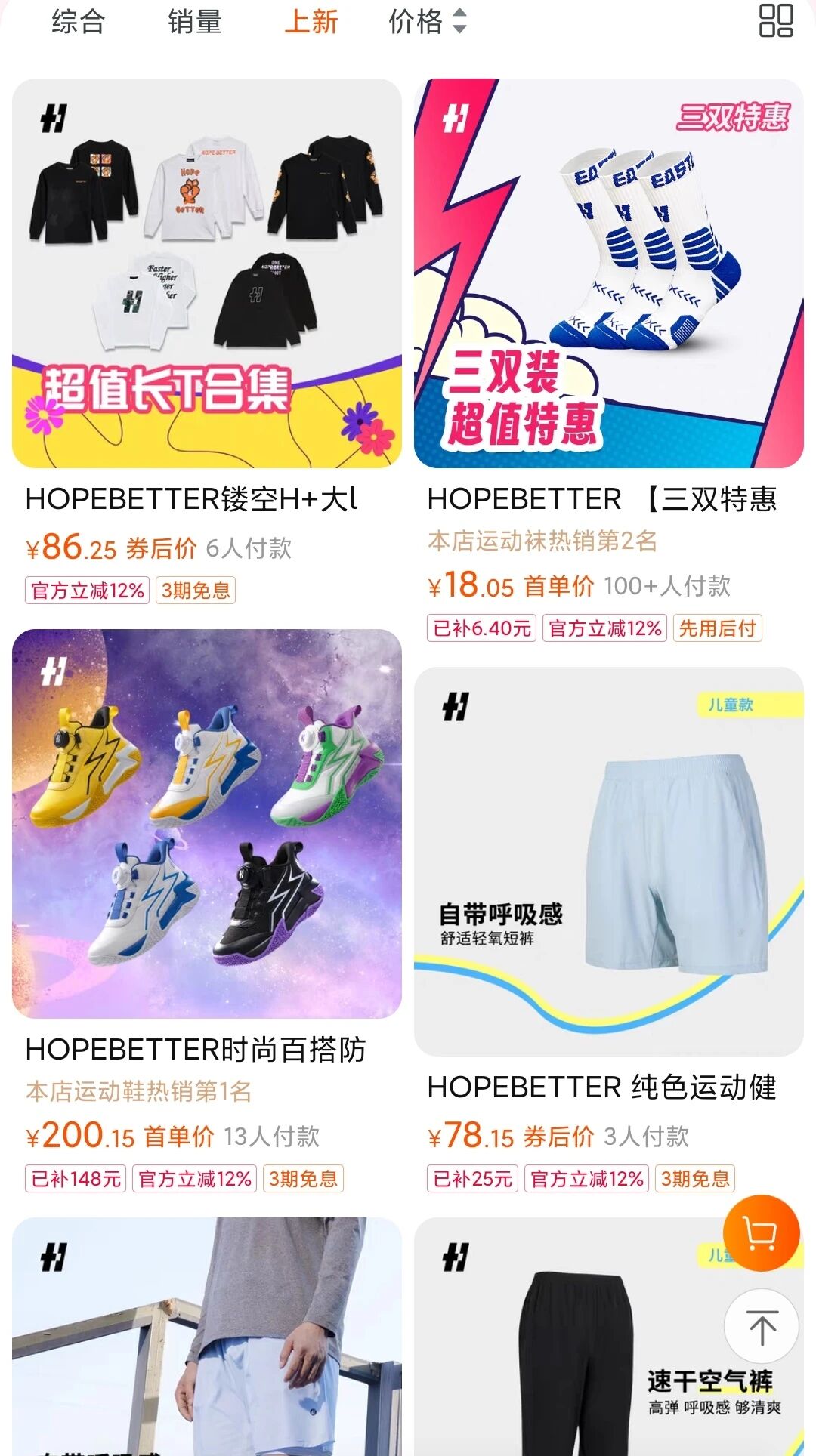View the 时尚百搭 sneakers priced ¥200.15
Screen dimensions: 816x1456
[x=206, y=823]
